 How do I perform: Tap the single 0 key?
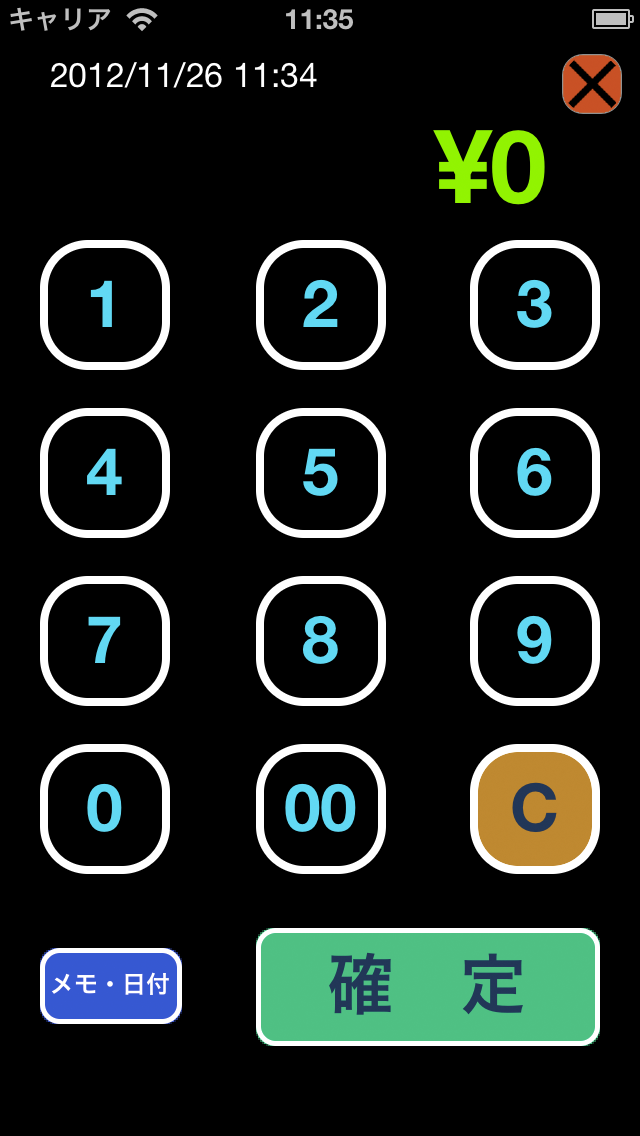tap(105, 809)
